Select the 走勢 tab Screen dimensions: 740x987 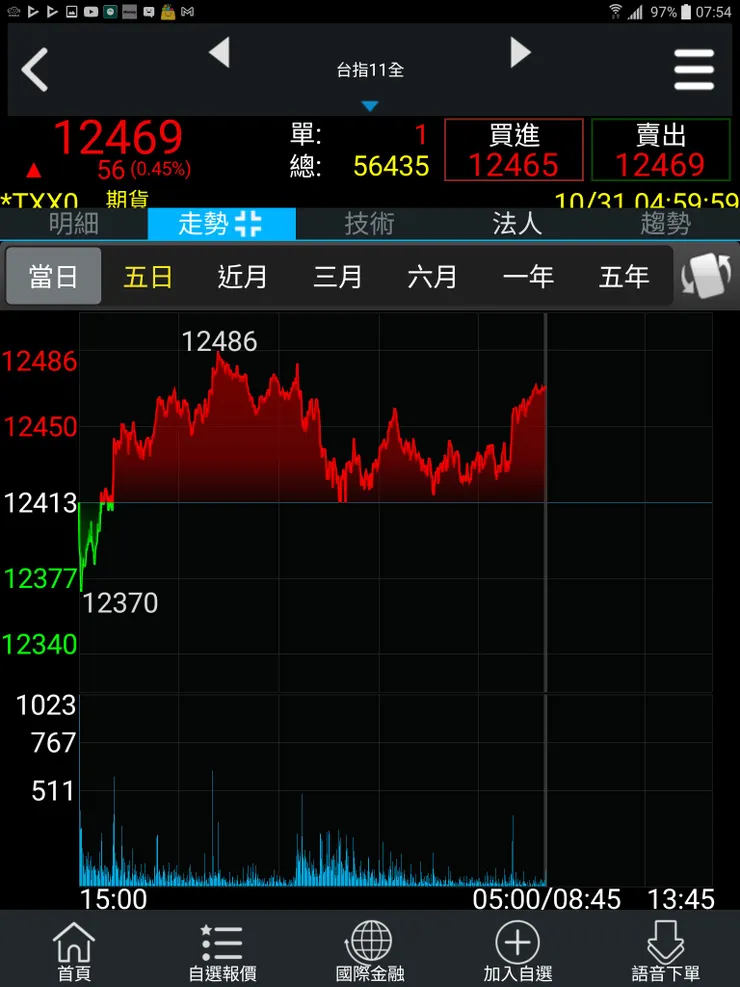point(221,224)
